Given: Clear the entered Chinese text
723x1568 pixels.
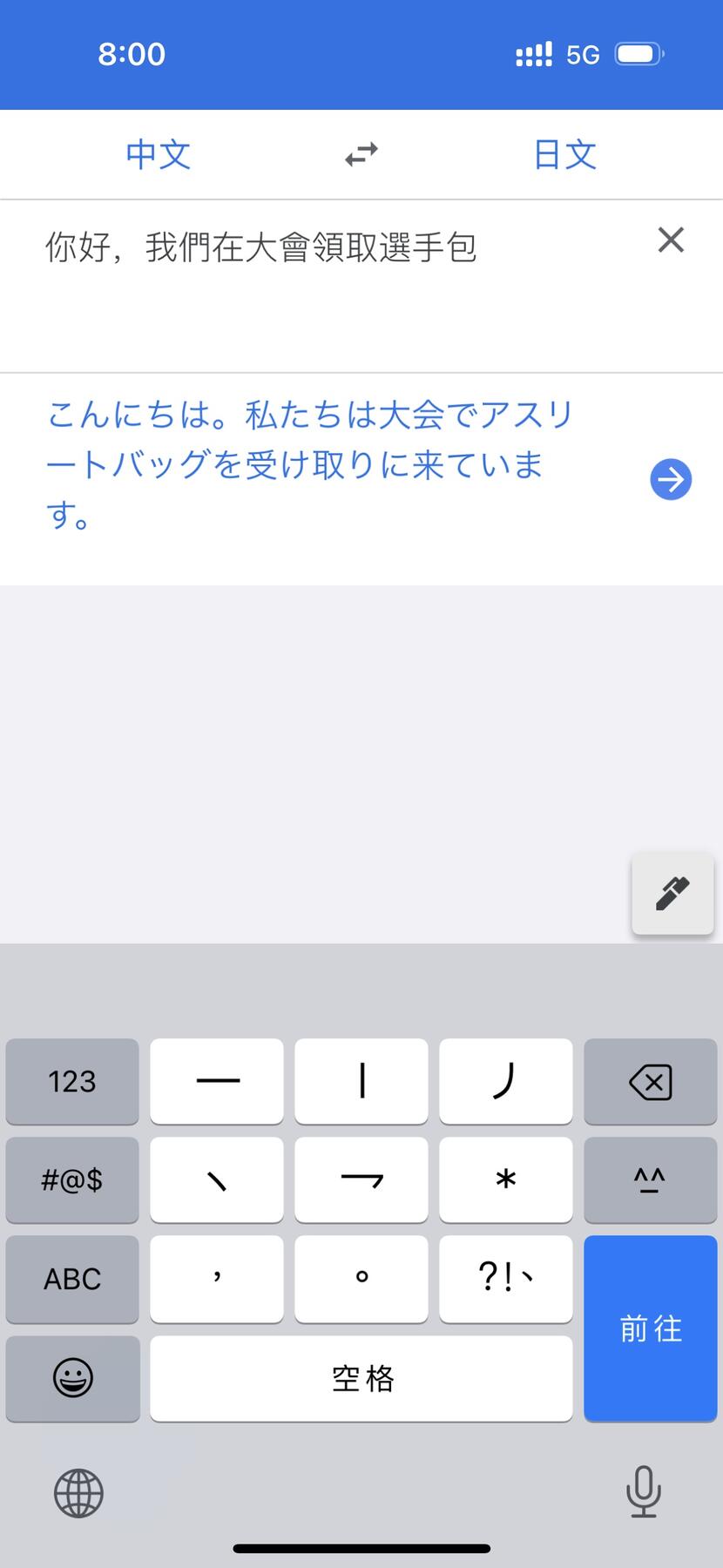Looking at the screenshot, I should [671, 240].
